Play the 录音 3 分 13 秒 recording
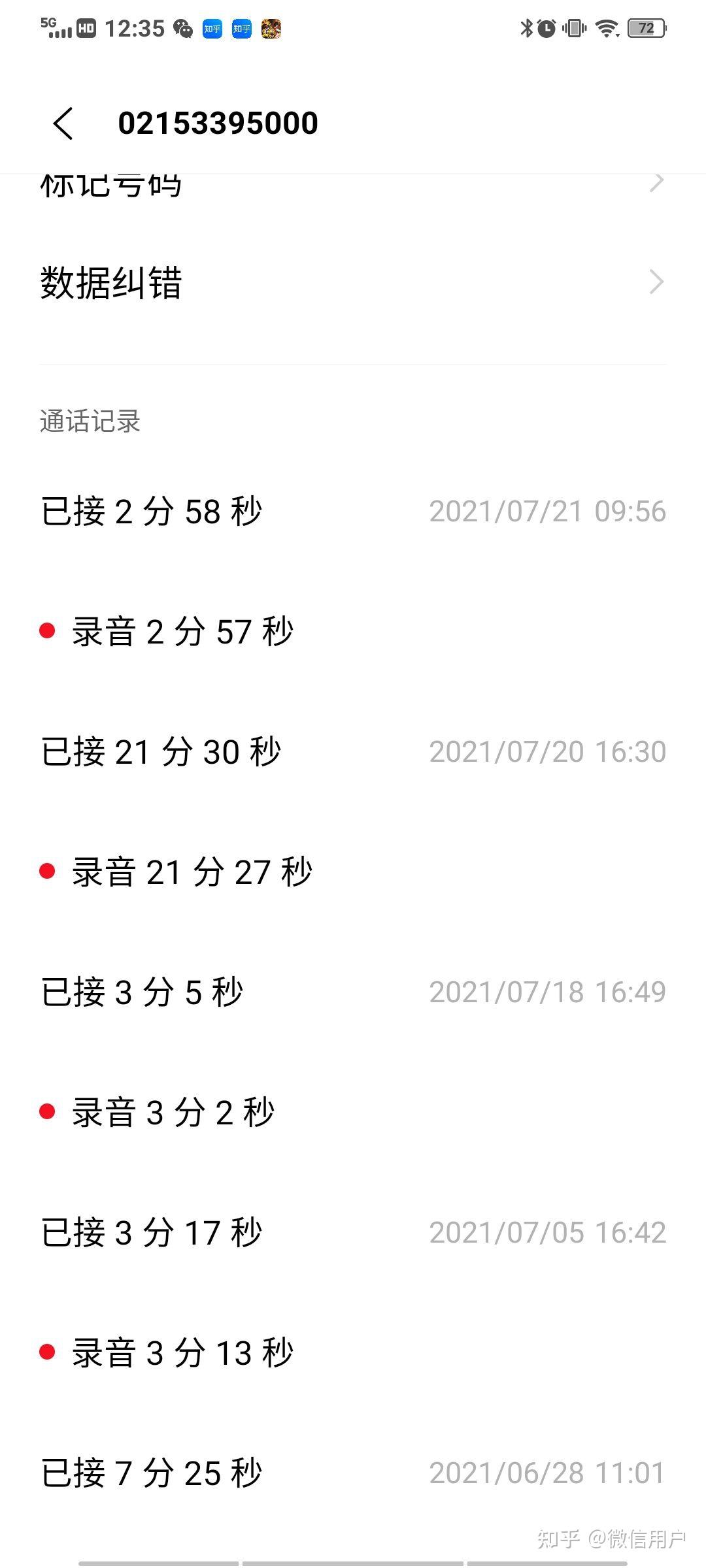This screenshot has height=1568, width=706. pos(182,1353)
